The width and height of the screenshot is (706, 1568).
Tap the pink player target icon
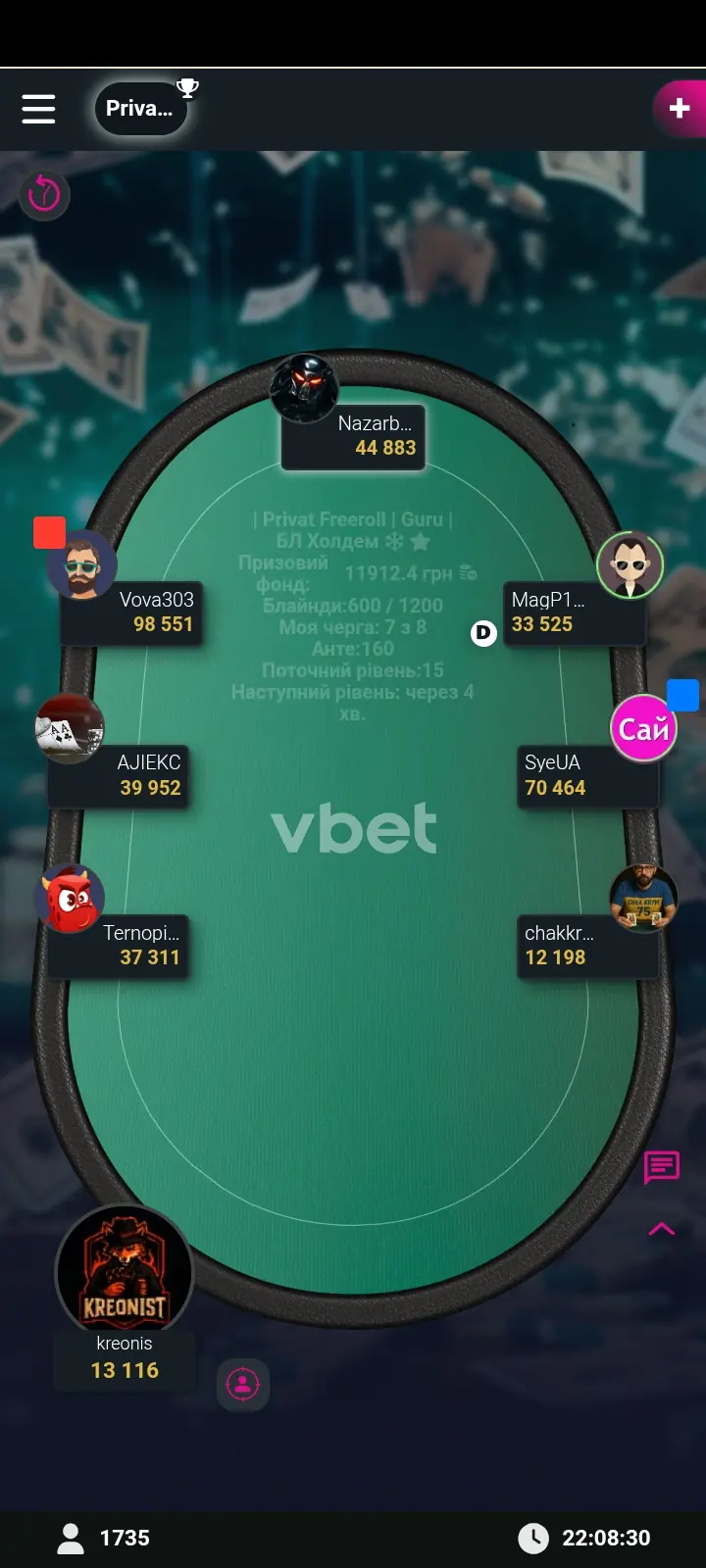point(243,1384)
